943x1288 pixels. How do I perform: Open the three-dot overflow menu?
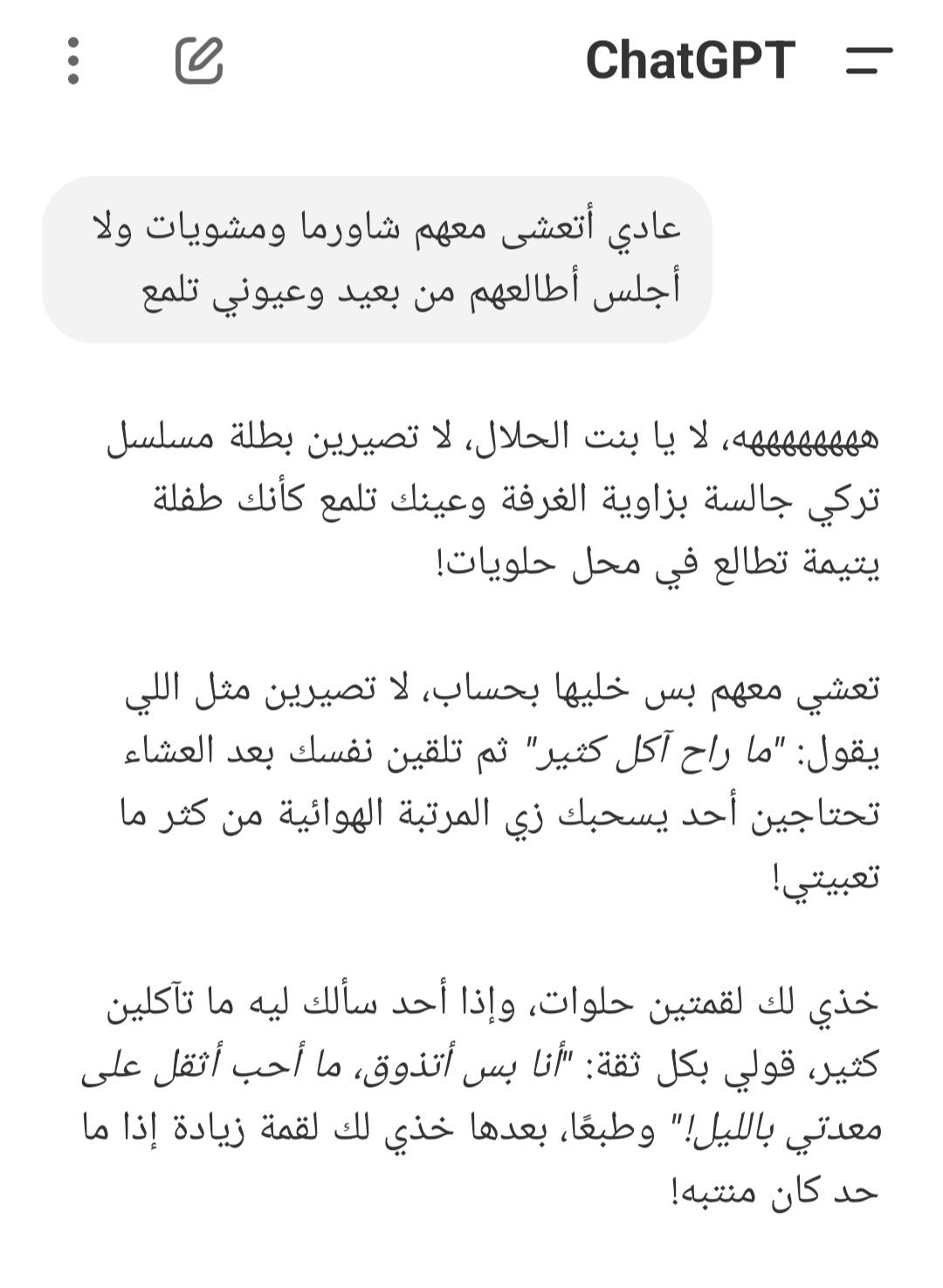(x=73, y=60)
